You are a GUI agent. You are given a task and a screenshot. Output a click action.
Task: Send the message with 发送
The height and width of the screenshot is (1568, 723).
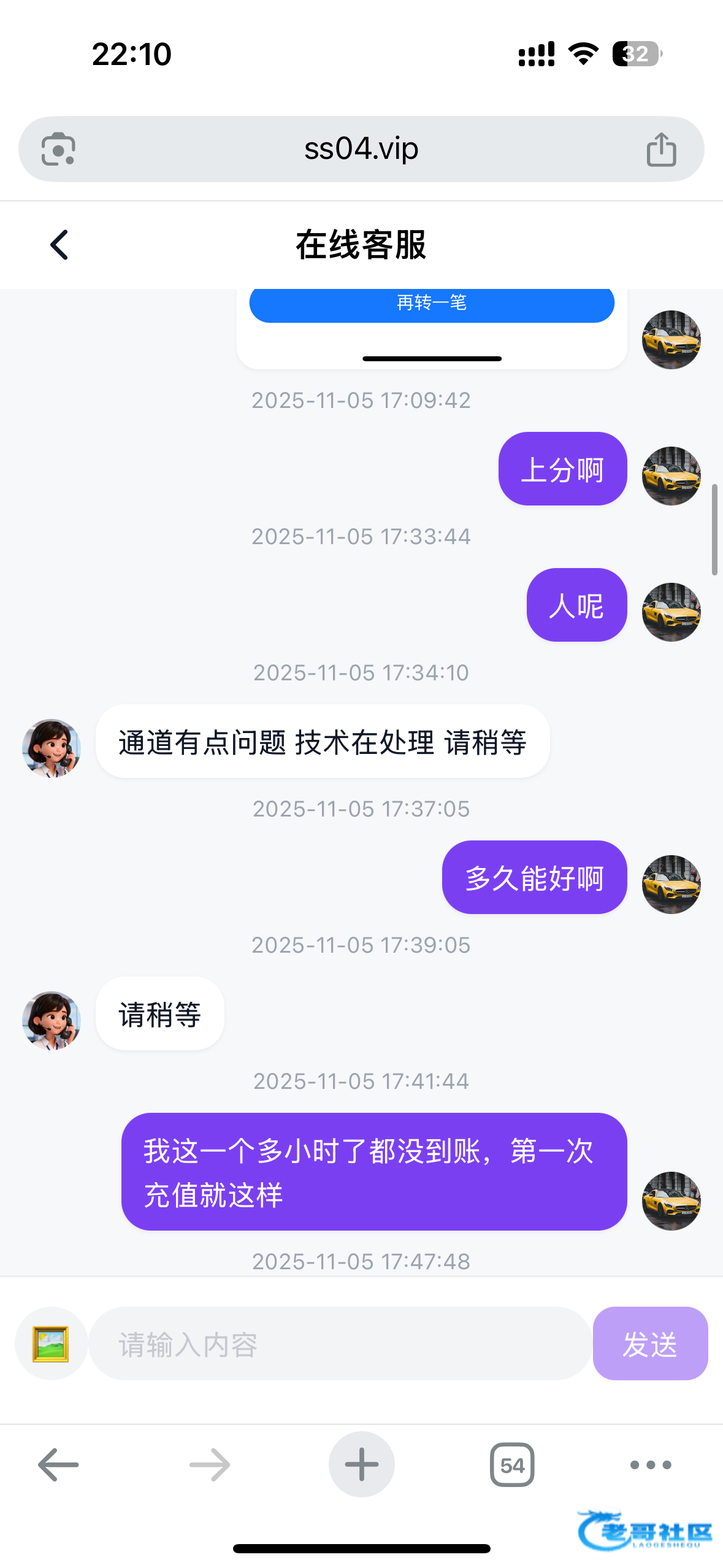coord(650,1343)
